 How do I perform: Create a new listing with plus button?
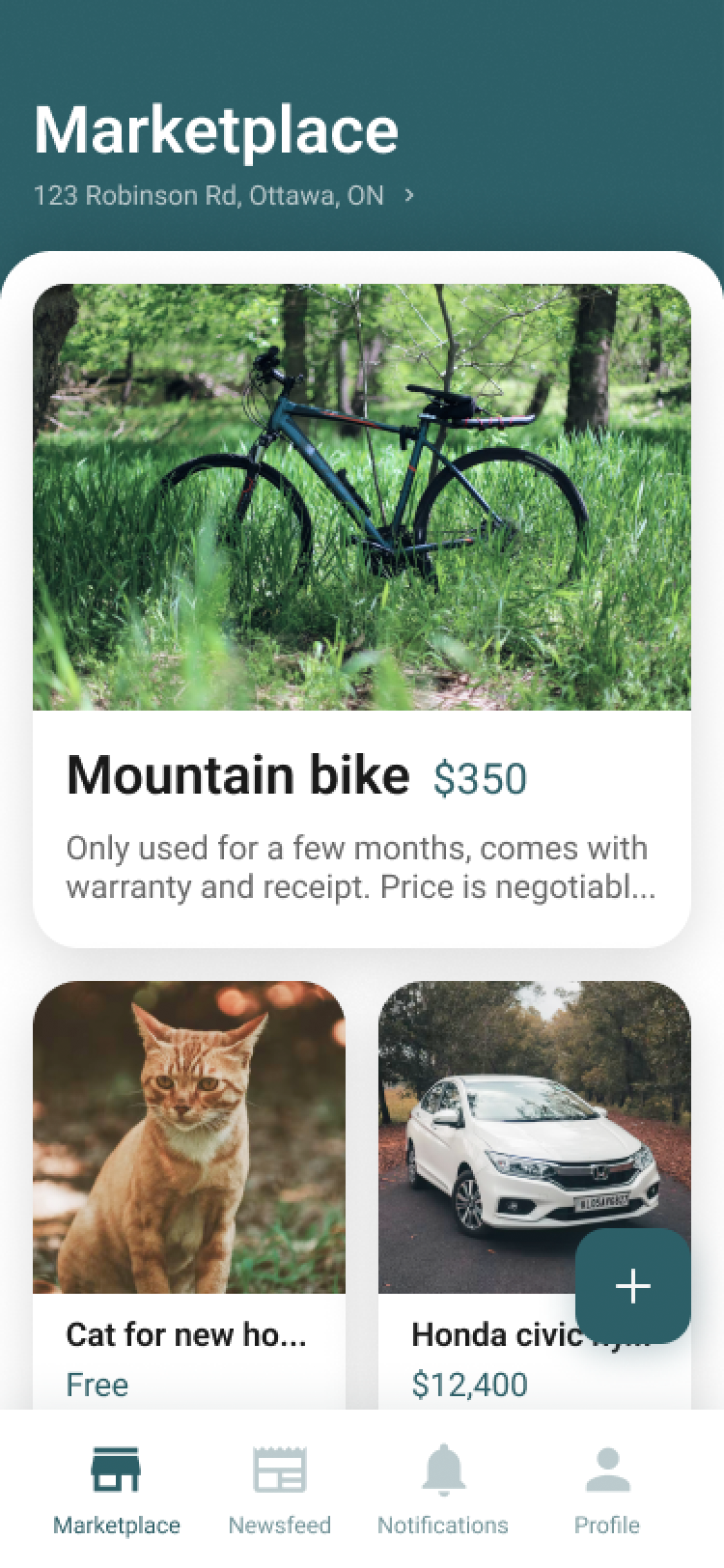click(633, 1286)
